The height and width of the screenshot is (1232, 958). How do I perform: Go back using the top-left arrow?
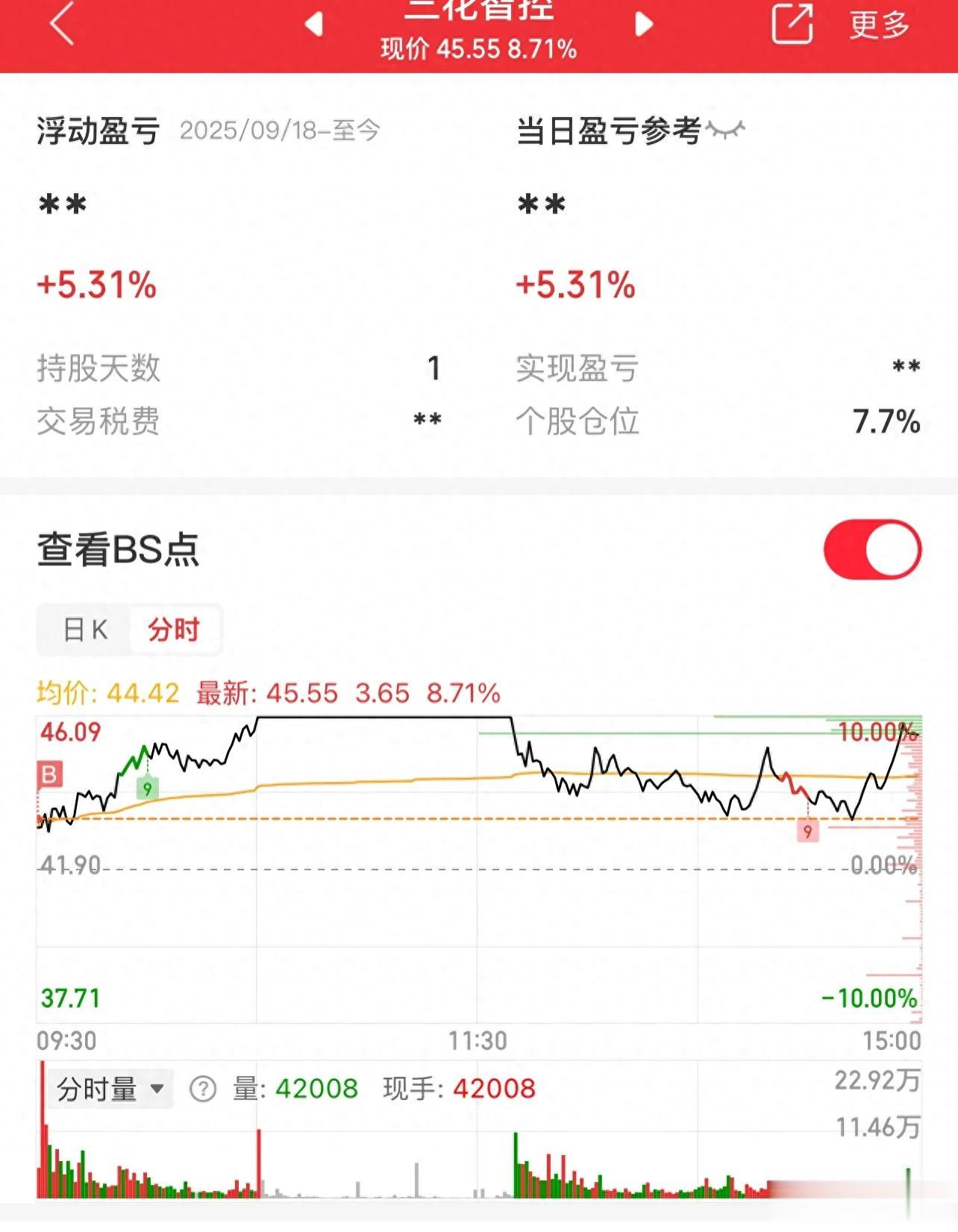pyautogui.click(x=63, y=24)
